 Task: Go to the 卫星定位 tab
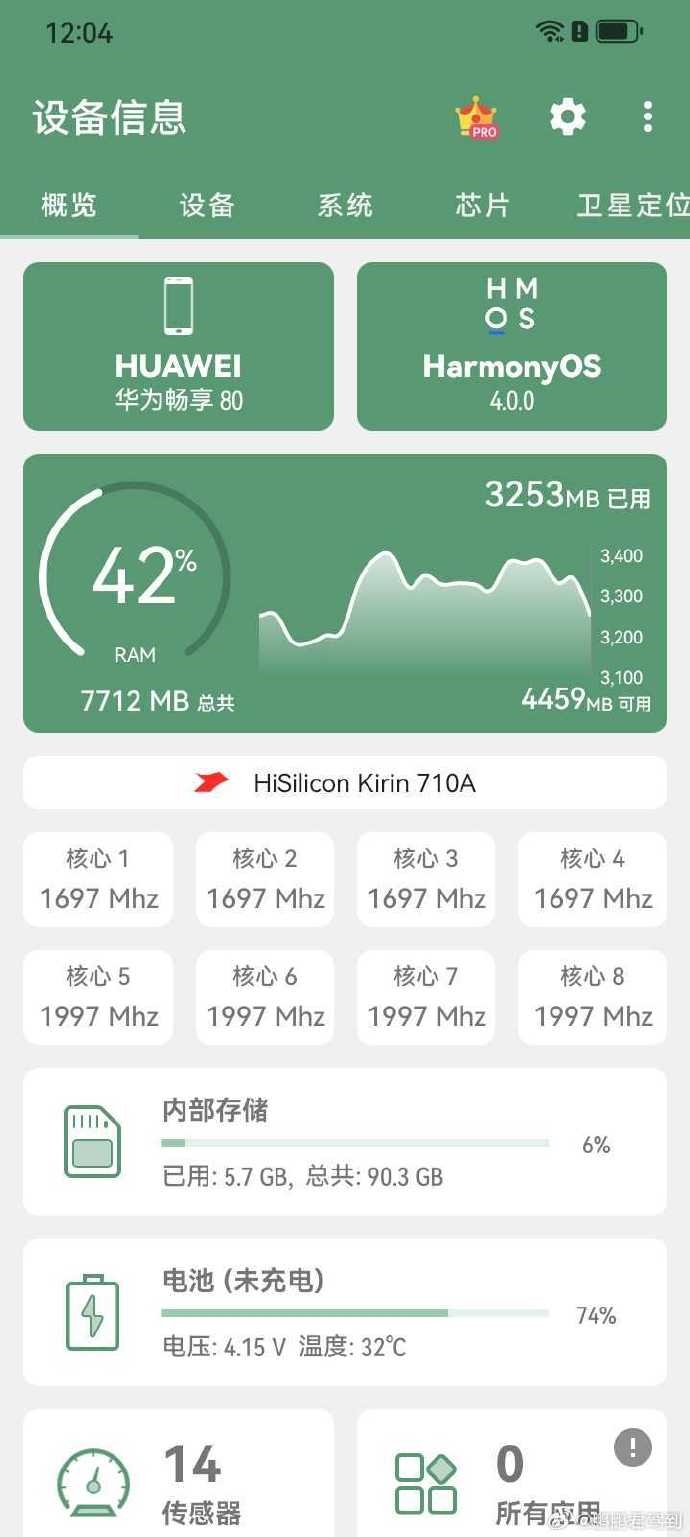632,205
